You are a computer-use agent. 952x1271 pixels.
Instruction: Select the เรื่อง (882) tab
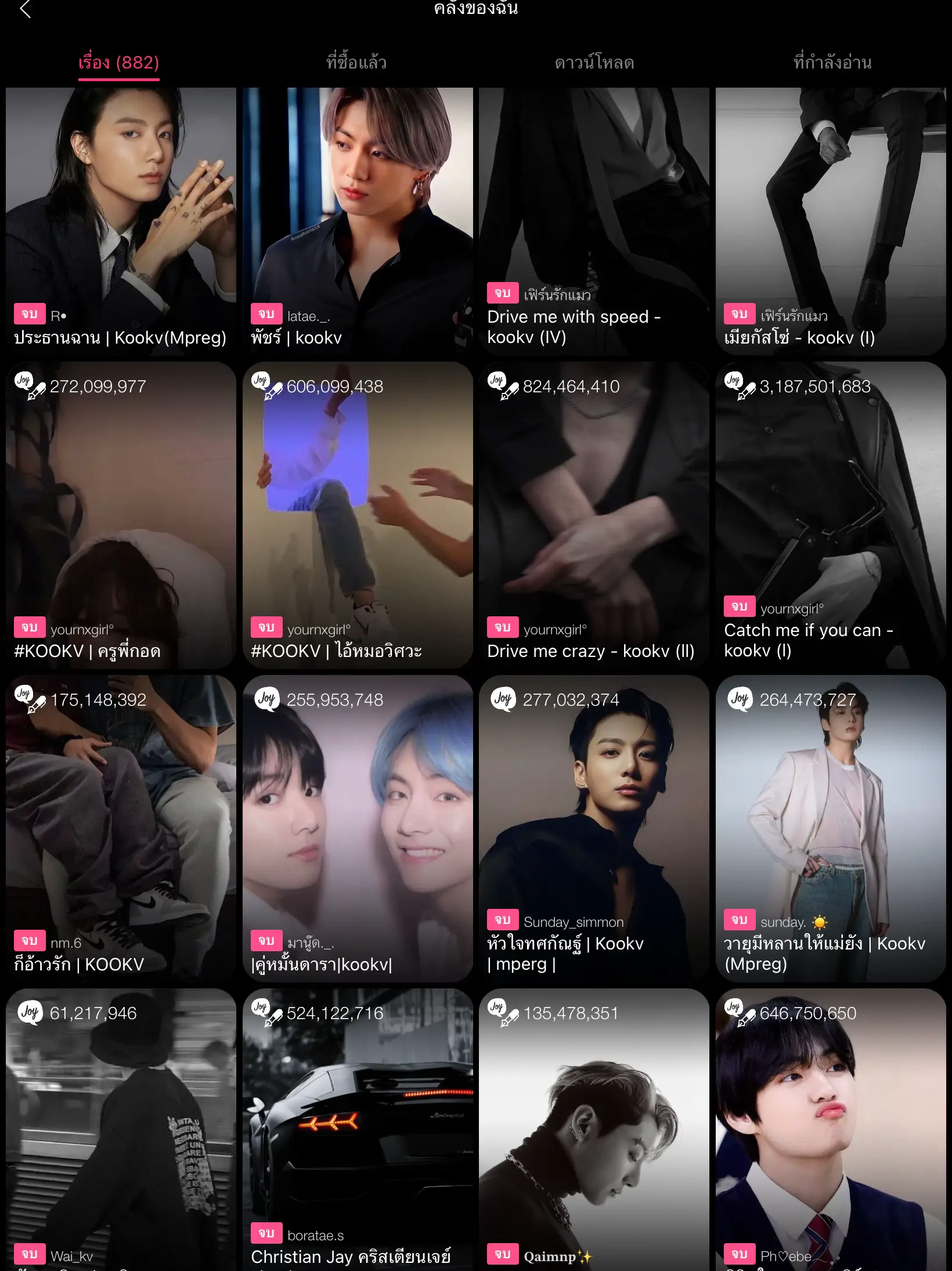click(118, 62)
